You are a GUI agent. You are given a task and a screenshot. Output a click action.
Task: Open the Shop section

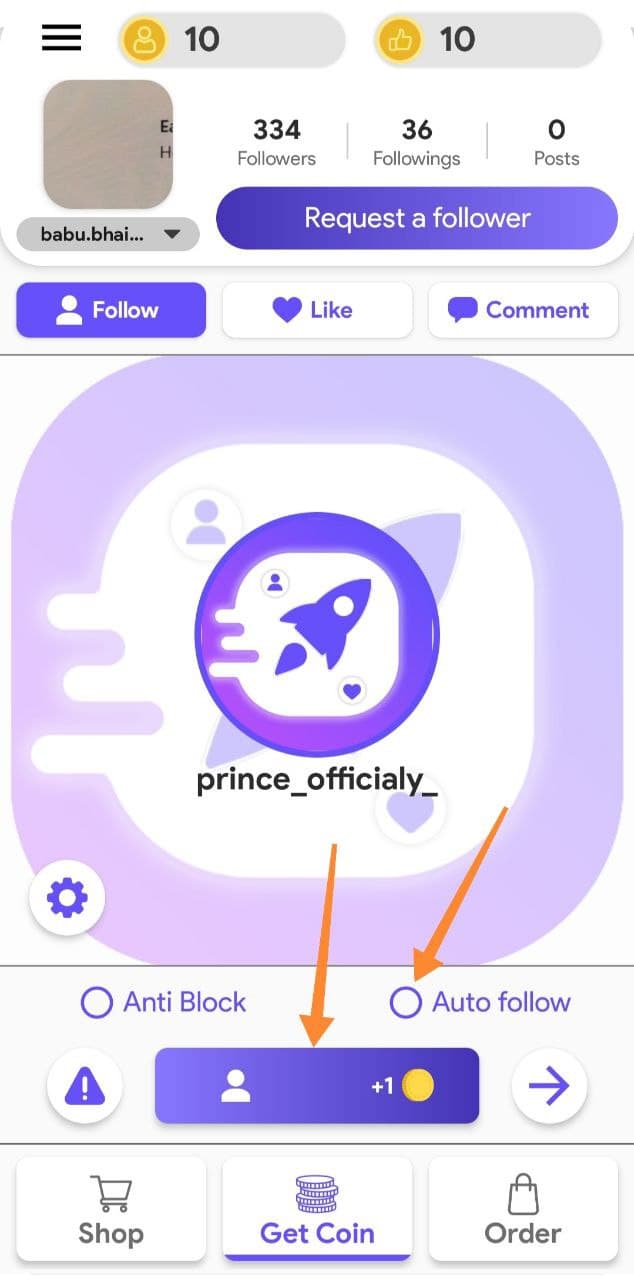(x=111, y=1208)
